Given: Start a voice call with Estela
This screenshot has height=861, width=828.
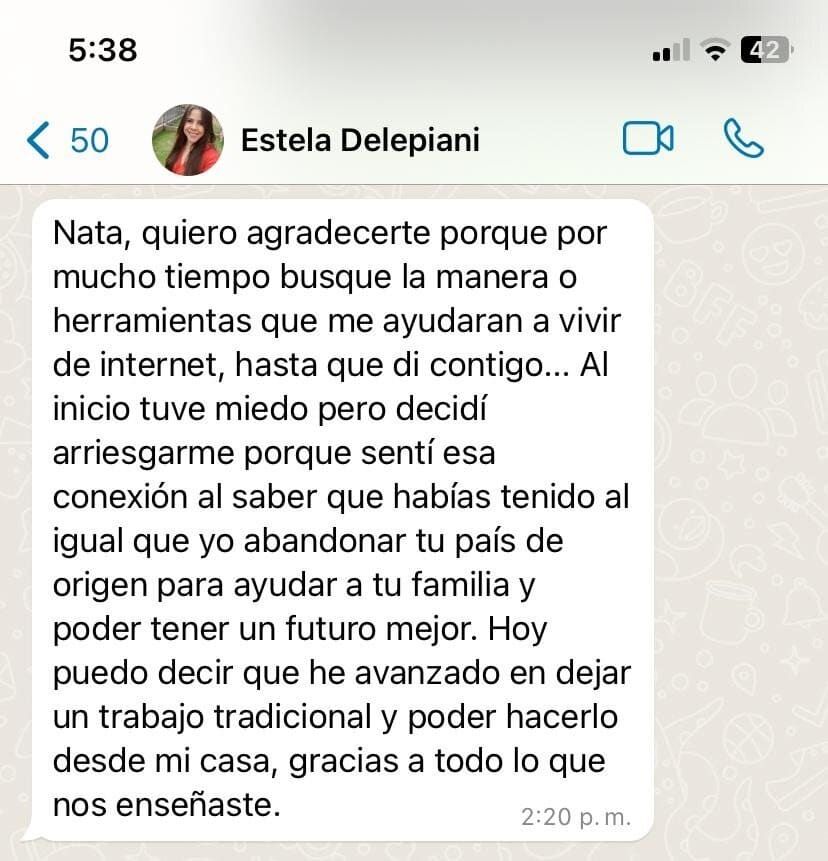Looking at the screenshot, I should click(x=742, y=139).
